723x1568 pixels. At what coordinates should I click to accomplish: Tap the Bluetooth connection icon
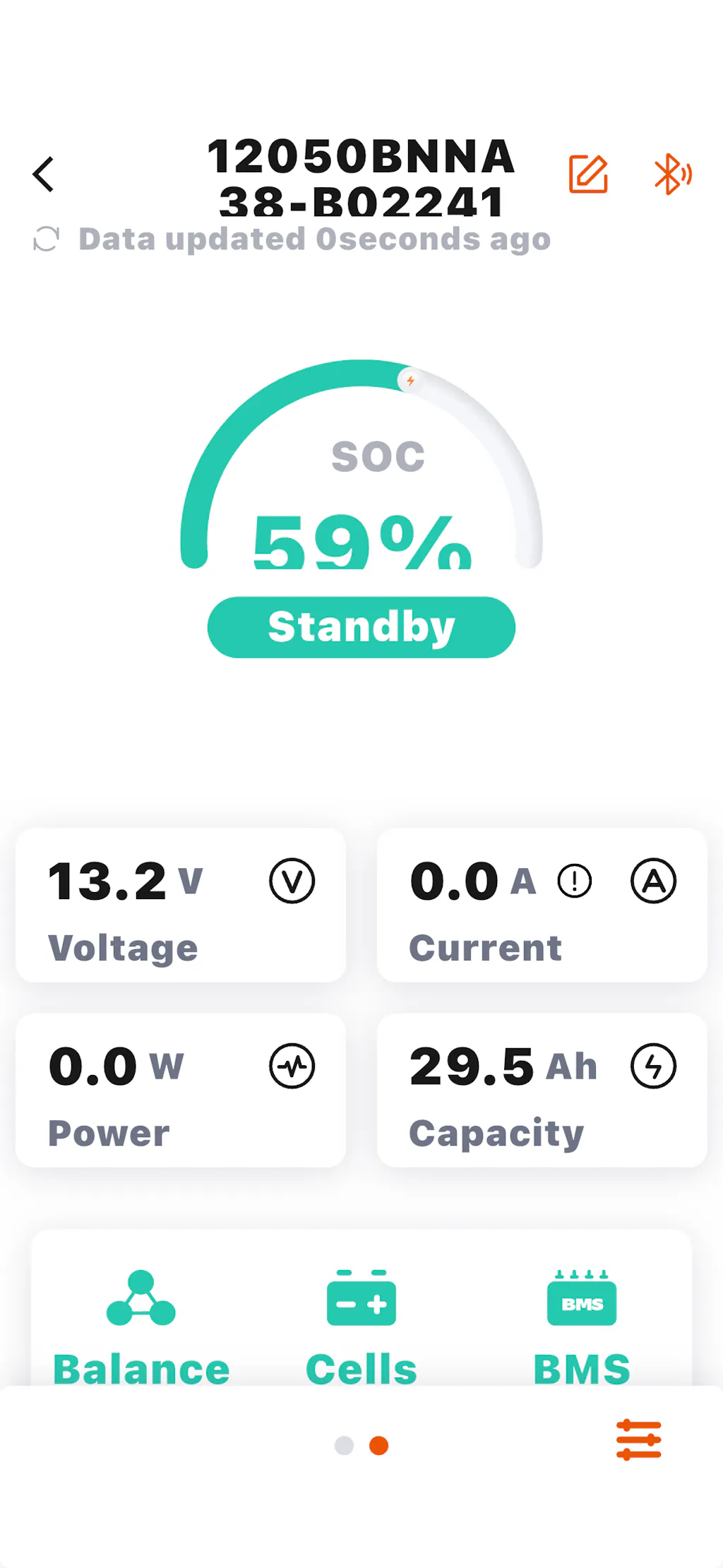pyautogui.click(x=672, y=174)
